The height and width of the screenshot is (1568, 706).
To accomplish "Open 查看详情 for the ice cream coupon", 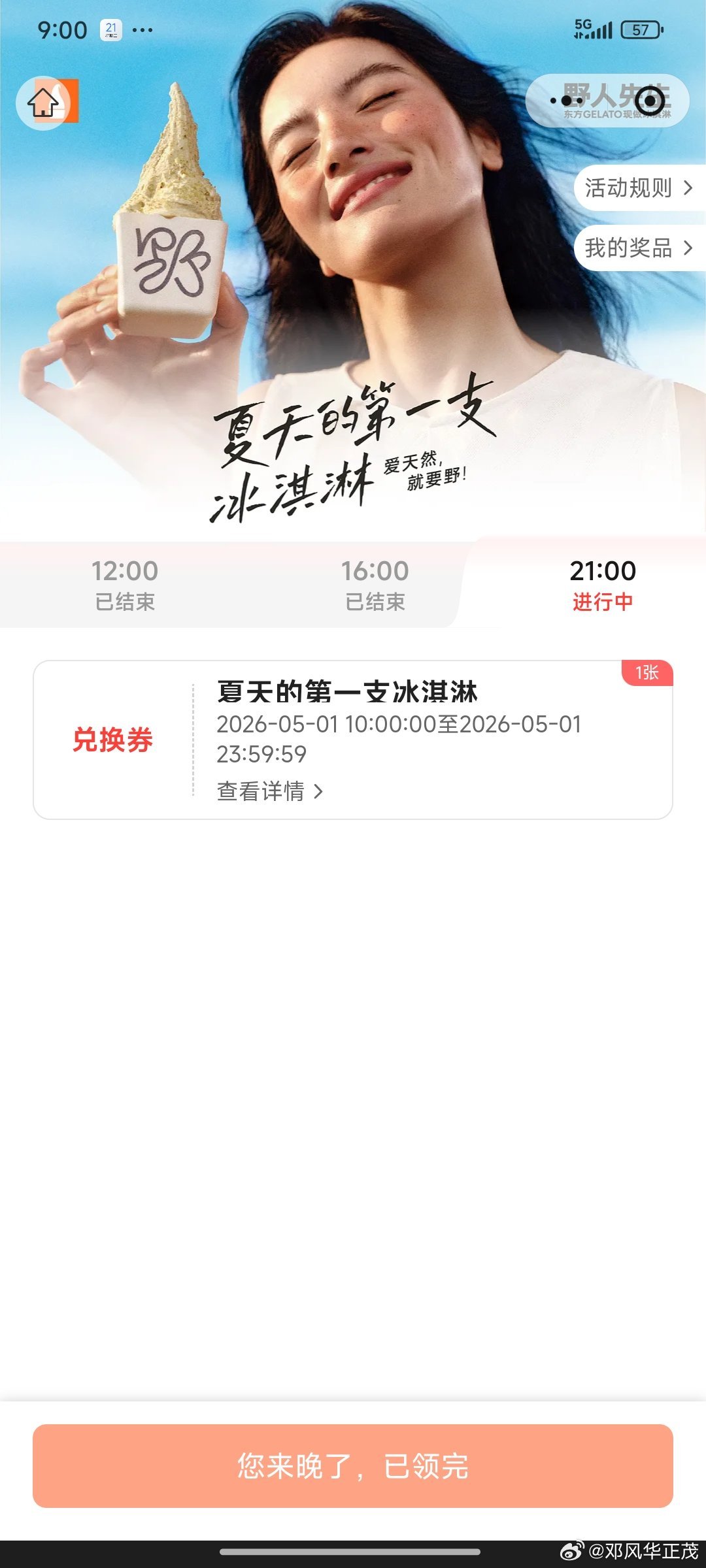I will tap(269, 791).
